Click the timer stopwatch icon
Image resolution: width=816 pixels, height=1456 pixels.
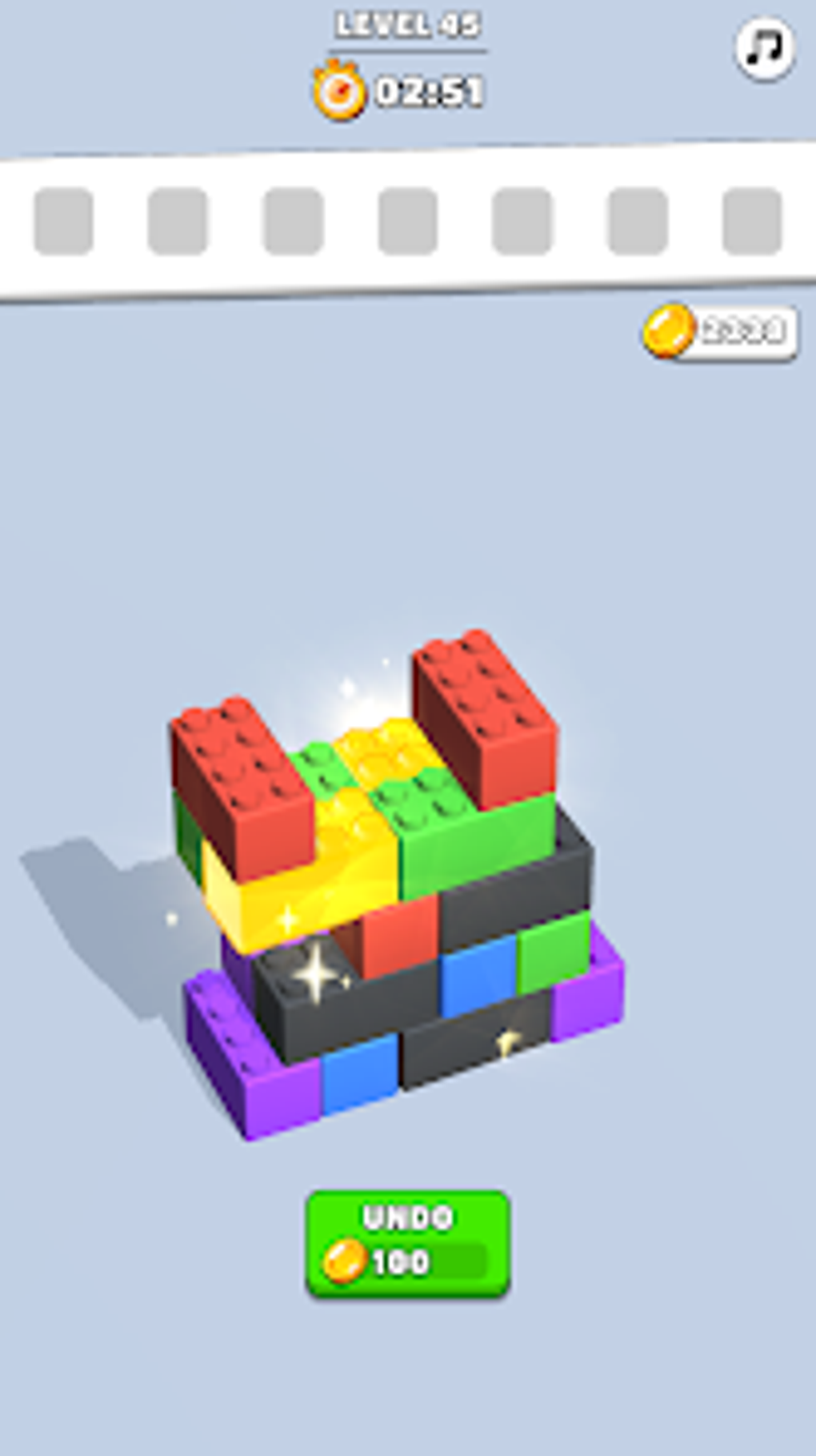(x=339, y=90)
